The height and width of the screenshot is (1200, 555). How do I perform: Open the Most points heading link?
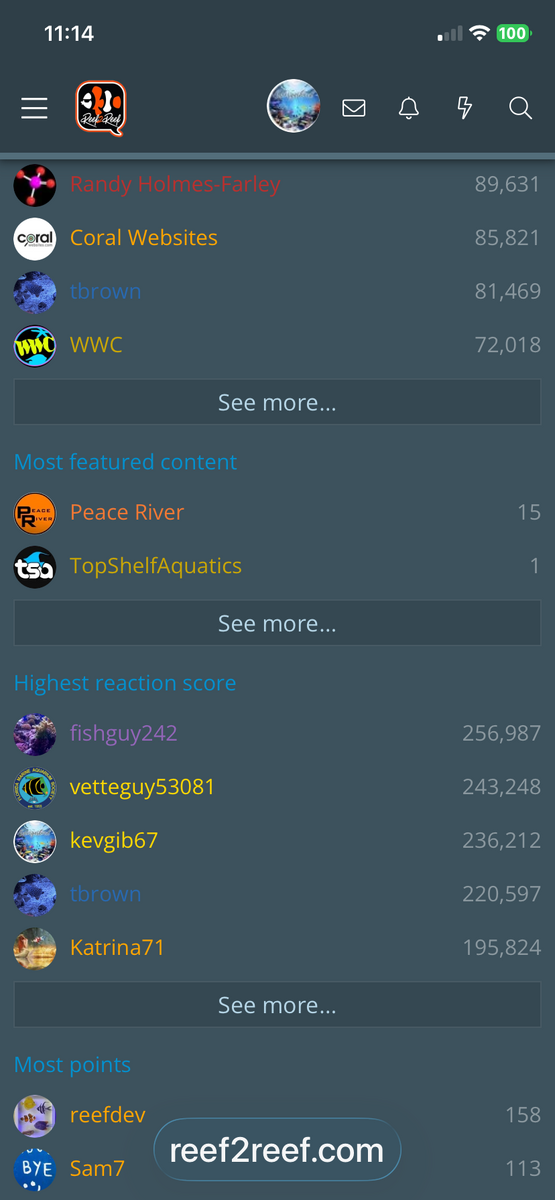tap(72, 1065)
